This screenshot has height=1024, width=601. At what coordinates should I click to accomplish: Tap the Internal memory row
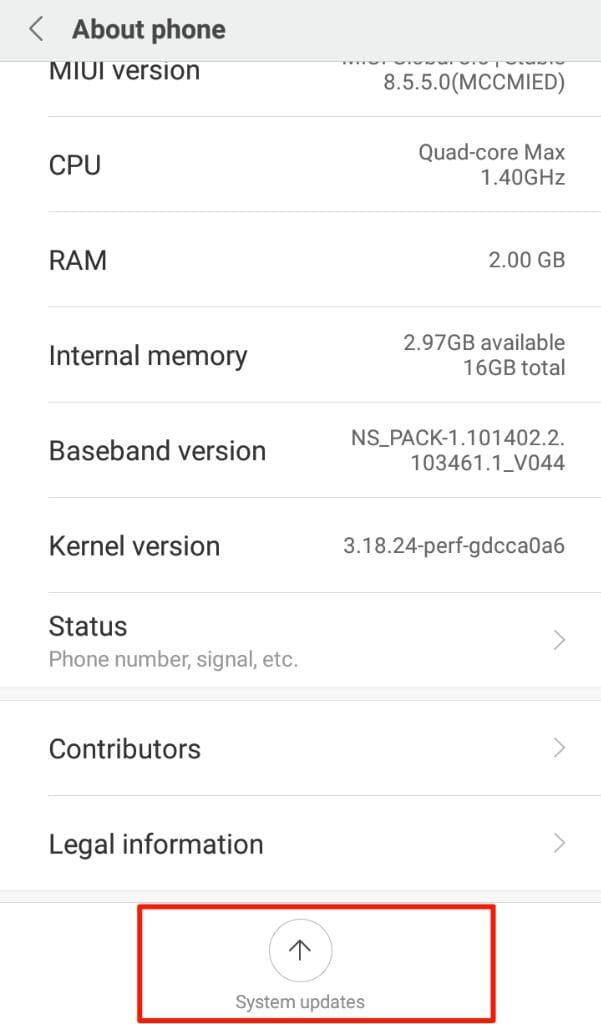tap(300, 355)
